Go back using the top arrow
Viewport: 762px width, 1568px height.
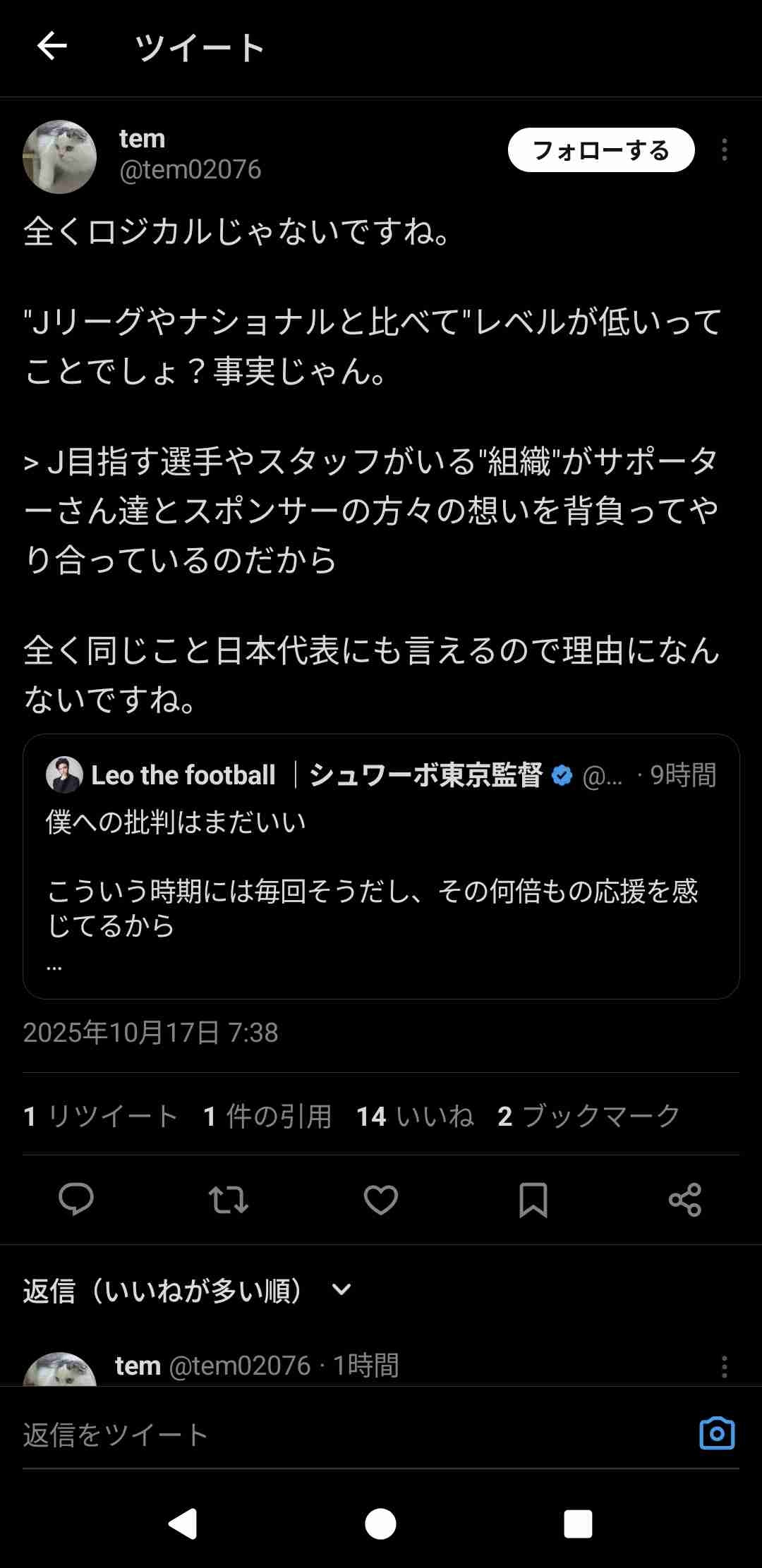pyautogui.click(x=52, y=47)
